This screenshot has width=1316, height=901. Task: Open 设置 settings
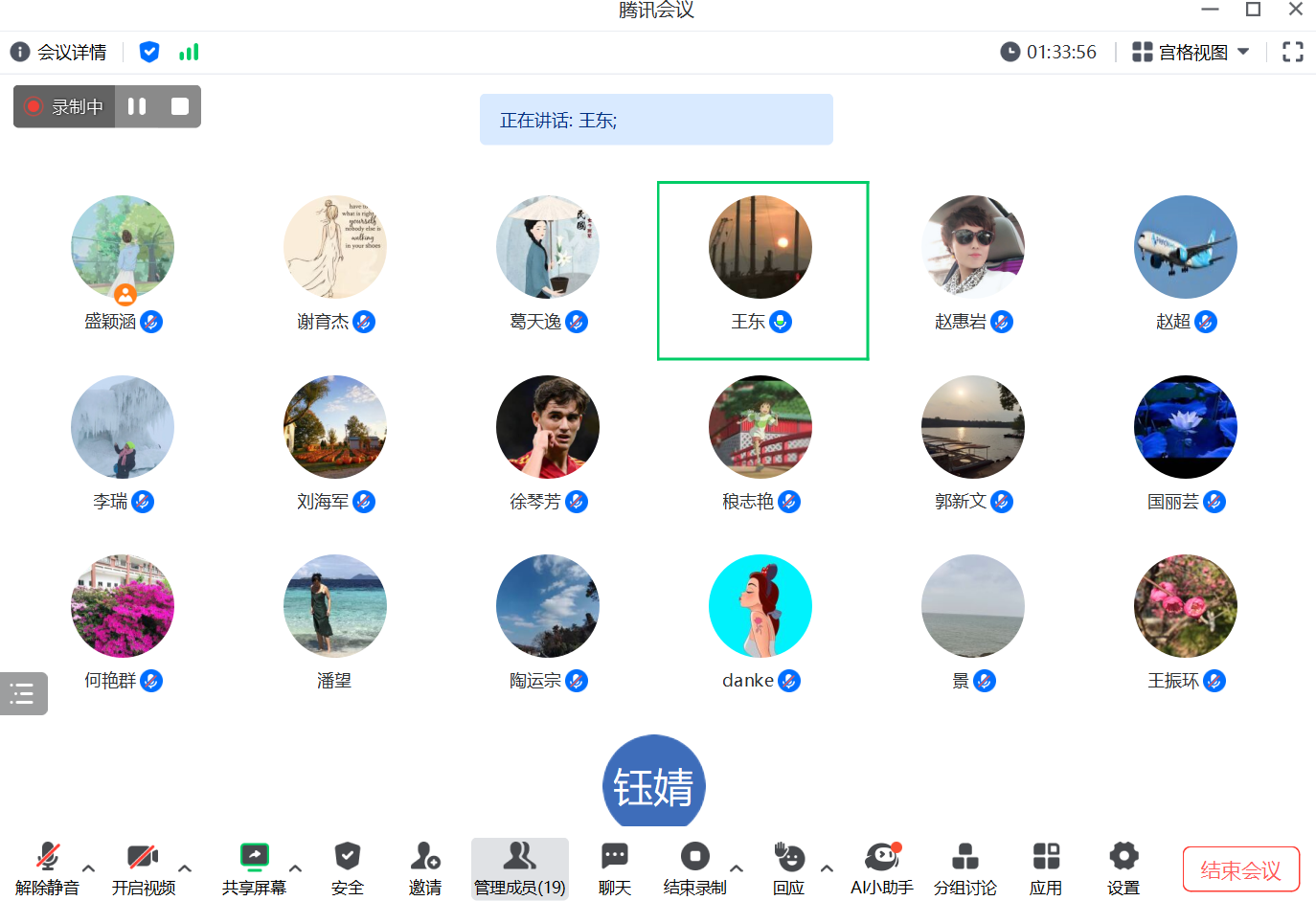[x=1123, y=867]
